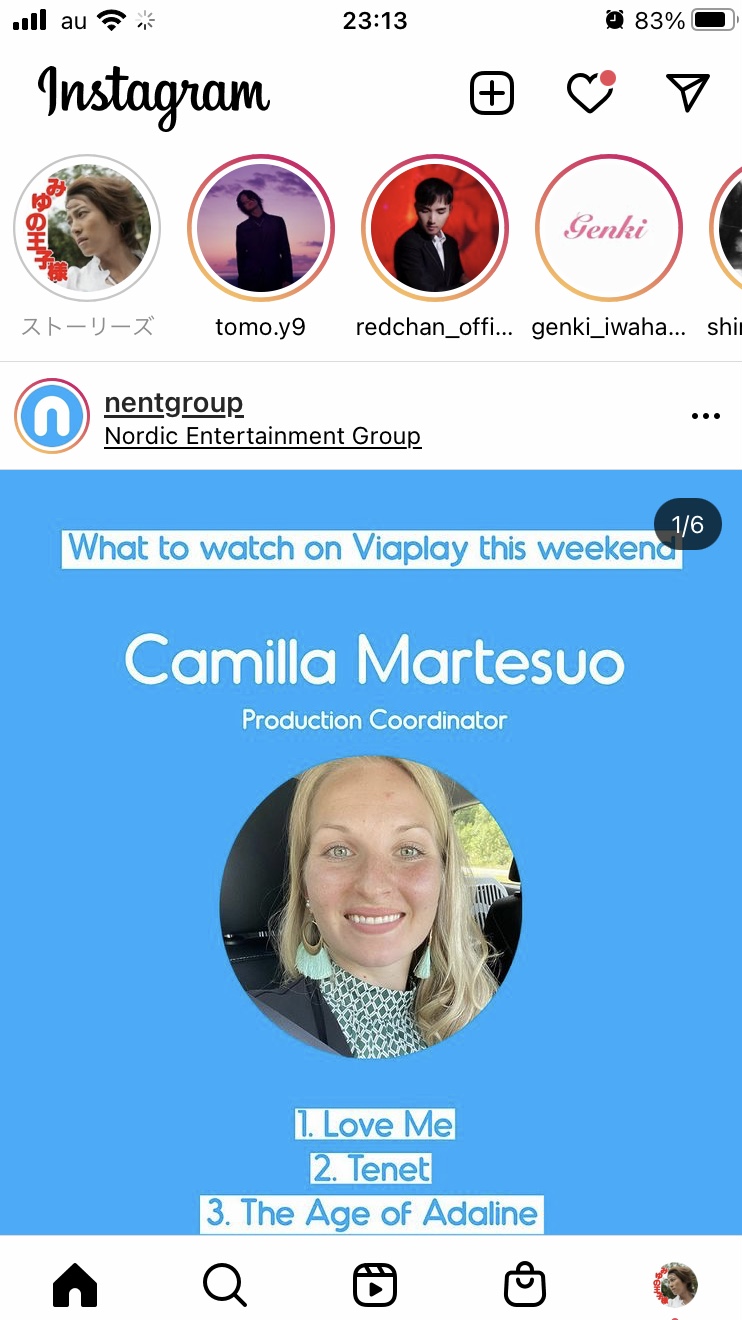Open the nentgroup profile avatar
The width and height of the screenshot is (742, 1320).
52,416
